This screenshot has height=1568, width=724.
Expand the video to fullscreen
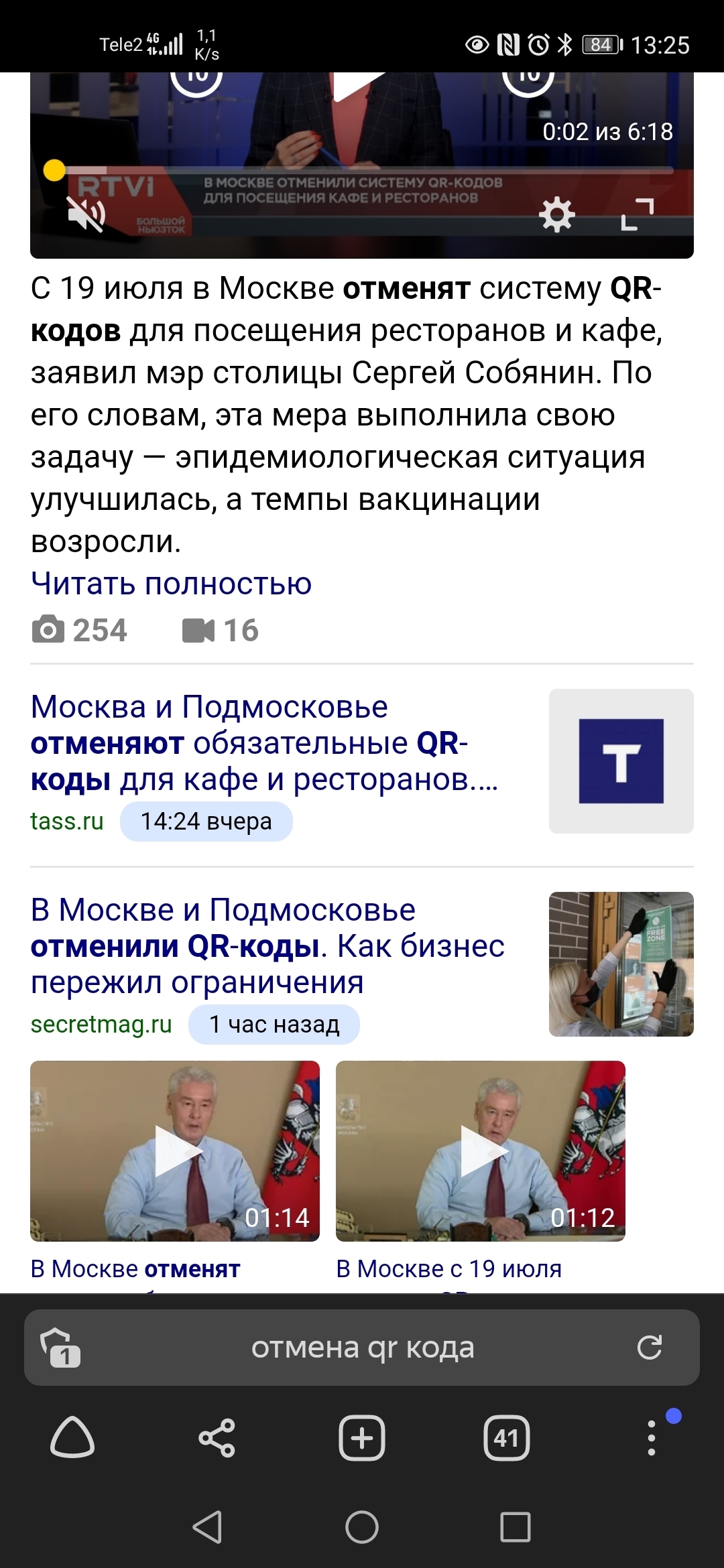(637, 215)
